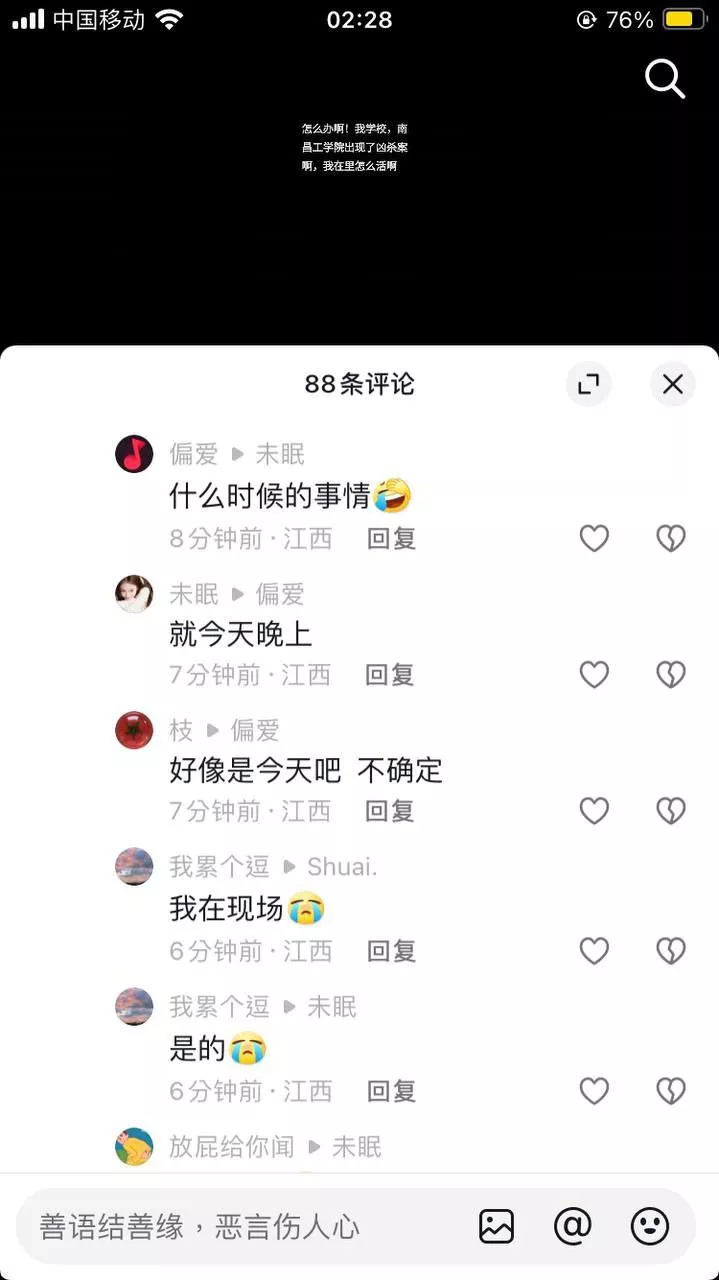Open 偏爱's profile avatar
This screenshot has height=1280, width=719.
pos(134,454)
